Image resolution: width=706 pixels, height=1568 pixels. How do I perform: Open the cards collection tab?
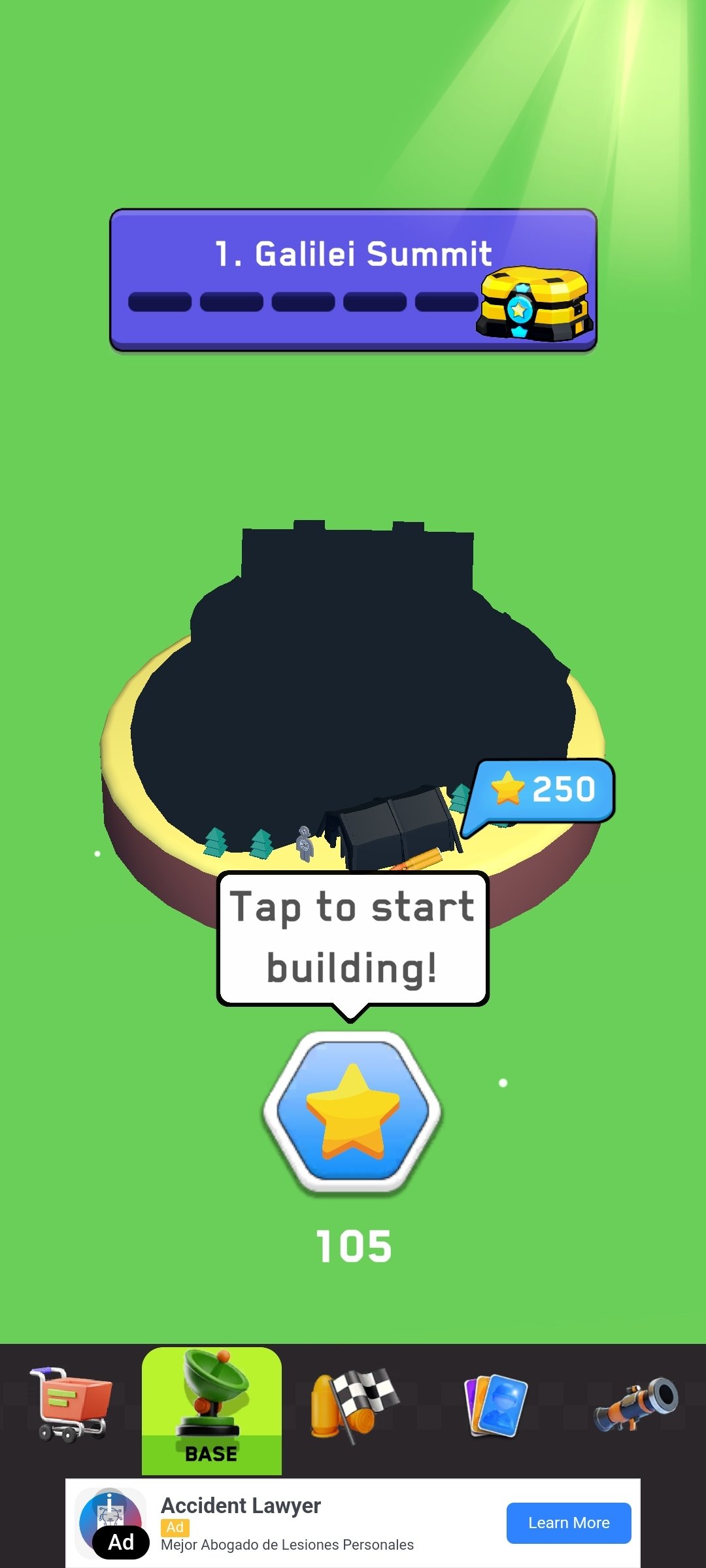pos(496,1405)
